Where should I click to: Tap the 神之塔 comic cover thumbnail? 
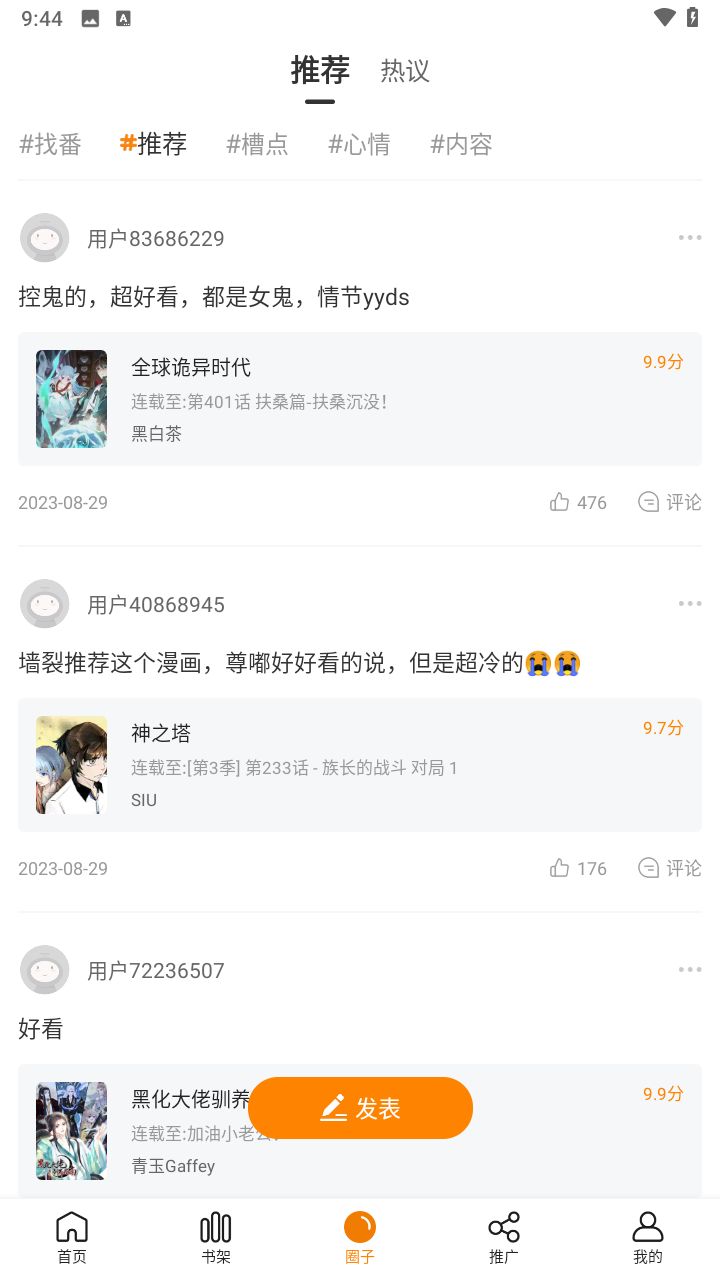click(71, 764)
